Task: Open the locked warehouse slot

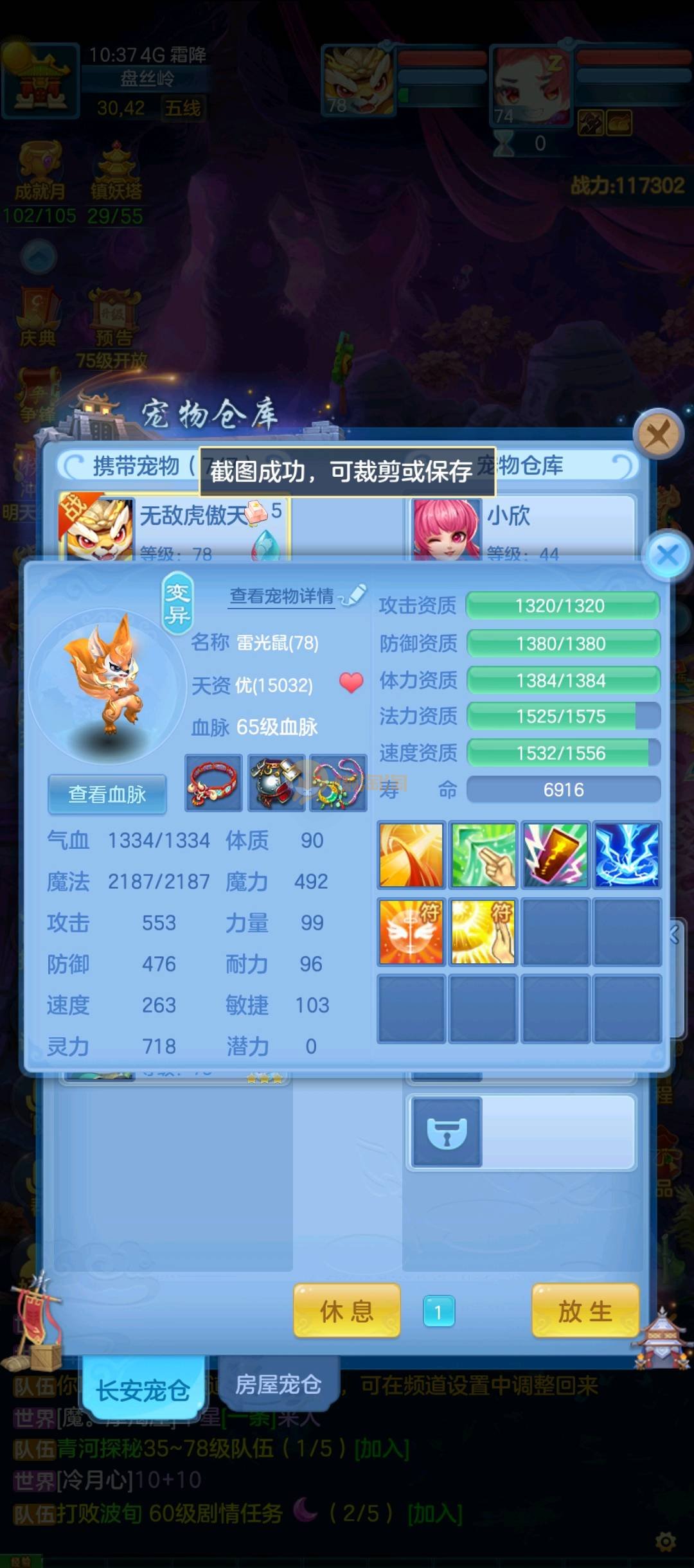Action: [447, 1132]
